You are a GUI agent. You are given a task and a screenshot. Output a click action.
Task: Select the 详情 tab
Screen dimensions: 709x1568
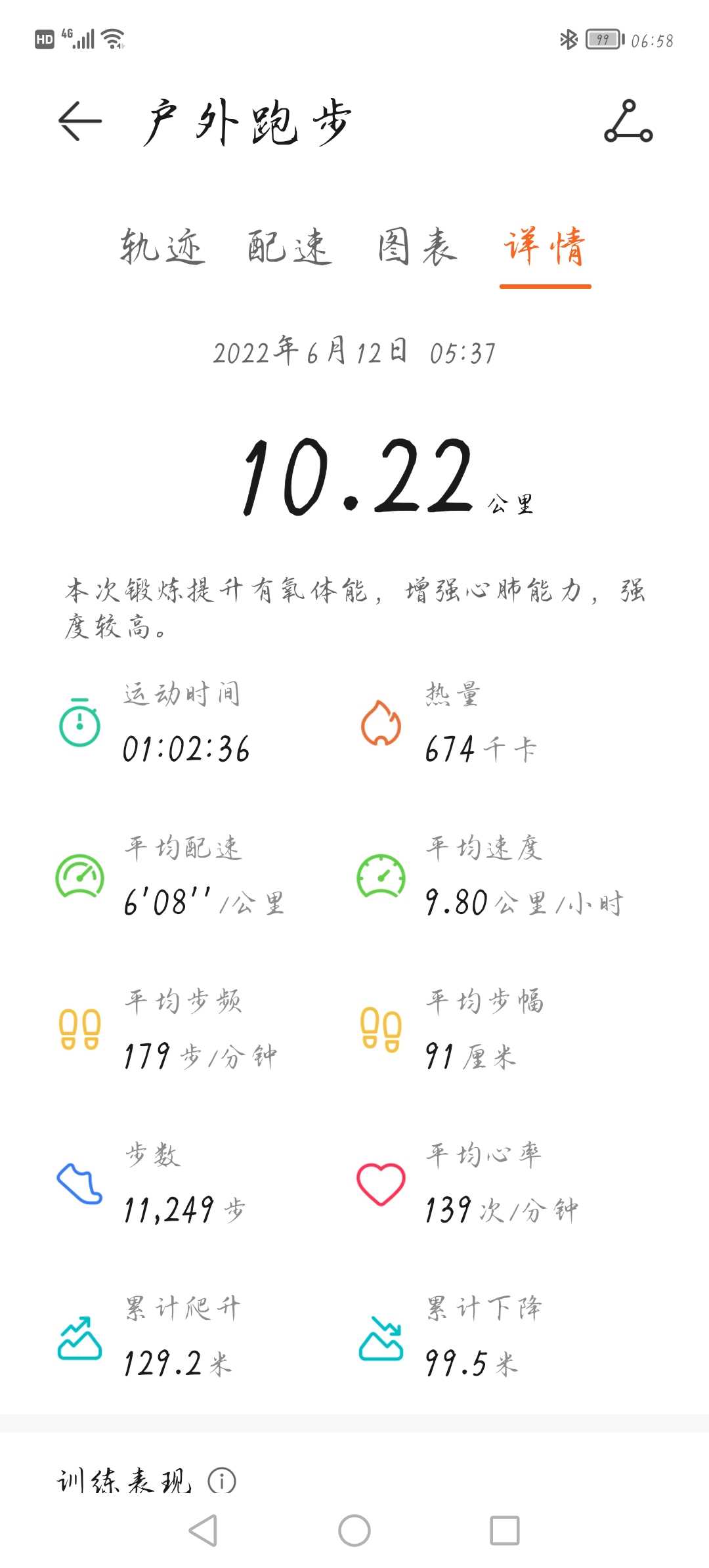coord(545,247)
